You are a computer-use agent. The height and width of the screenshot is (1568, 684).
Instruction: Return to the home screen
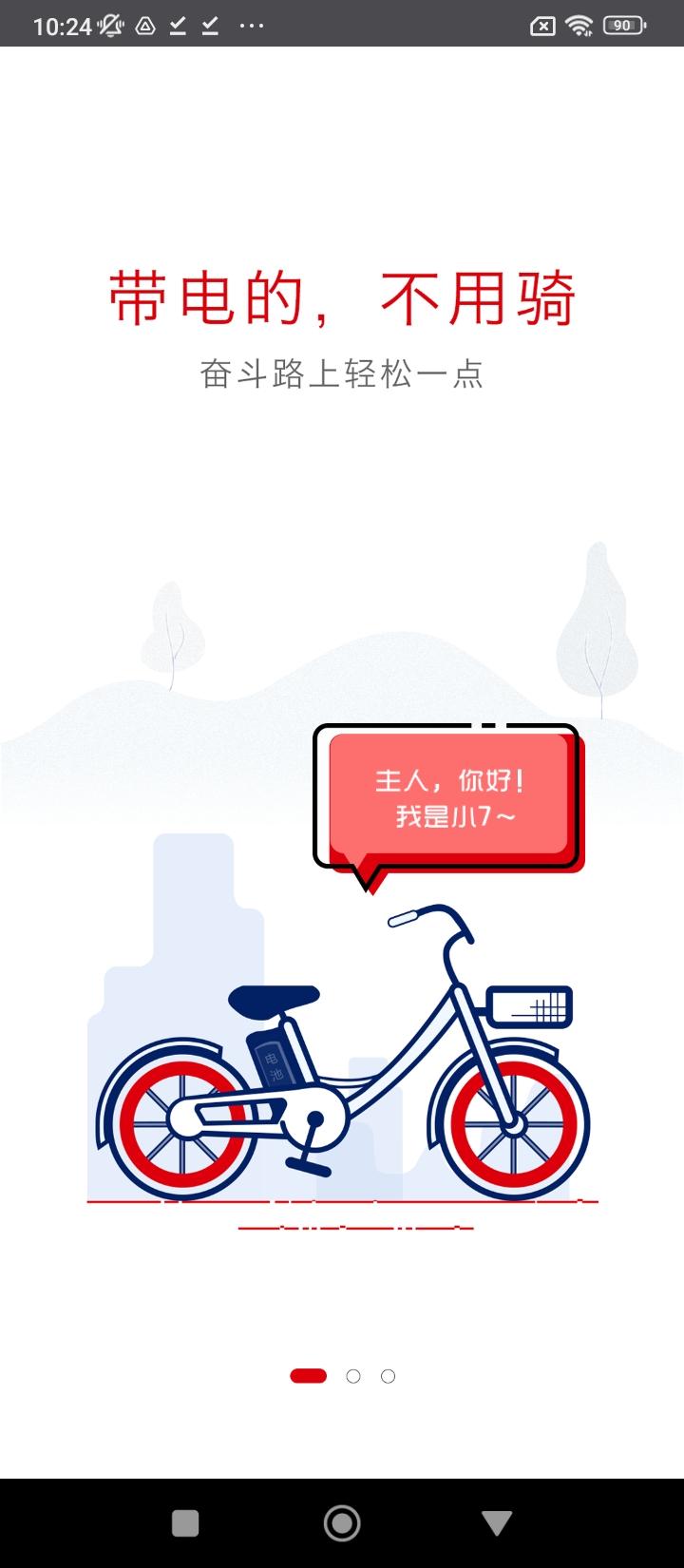342,1523
